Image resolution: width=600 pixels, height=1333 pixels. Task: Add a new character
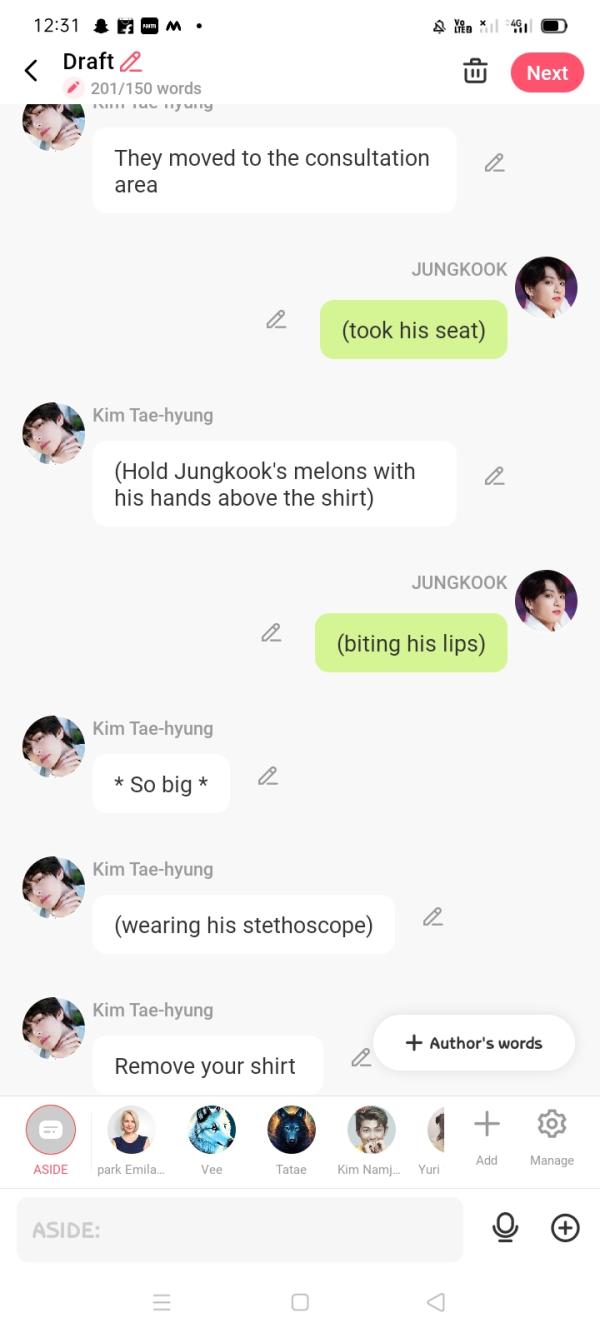tap(487, 1134)
